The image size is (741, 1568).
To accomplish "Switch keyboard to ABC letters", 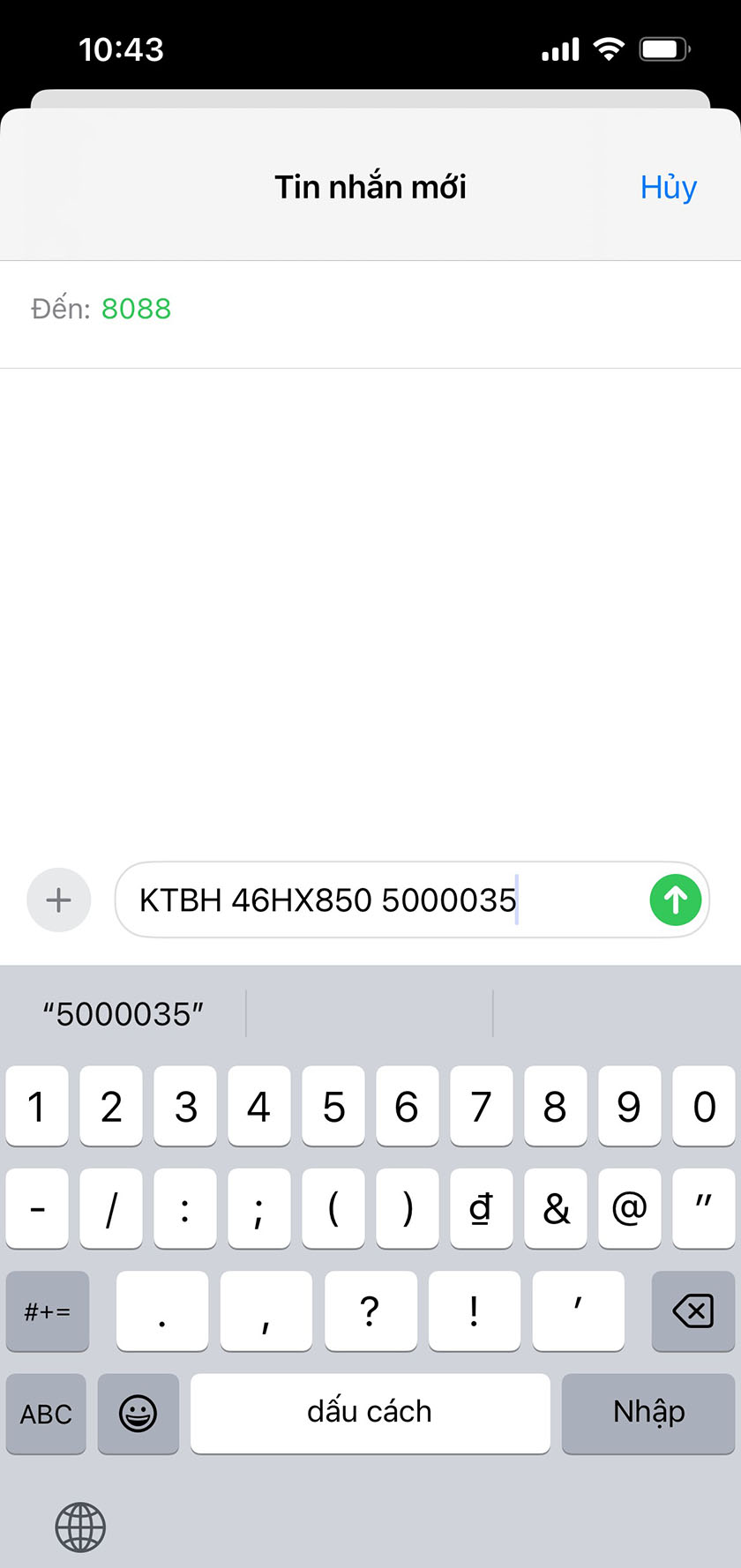I will 46,1414.
